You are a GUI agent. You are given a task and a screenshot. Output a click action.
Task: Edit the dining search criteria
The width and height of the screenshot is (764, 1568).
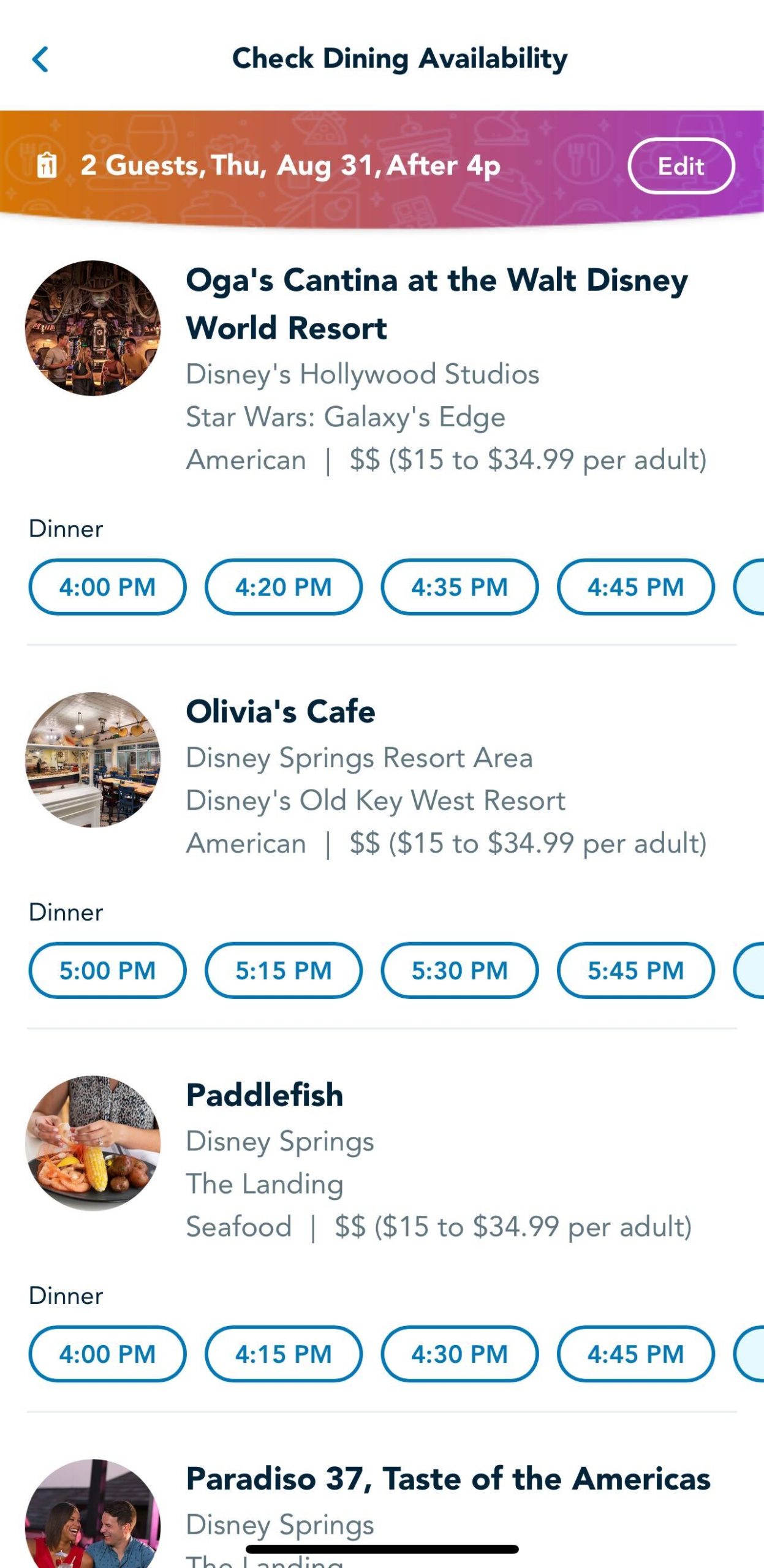681,166
